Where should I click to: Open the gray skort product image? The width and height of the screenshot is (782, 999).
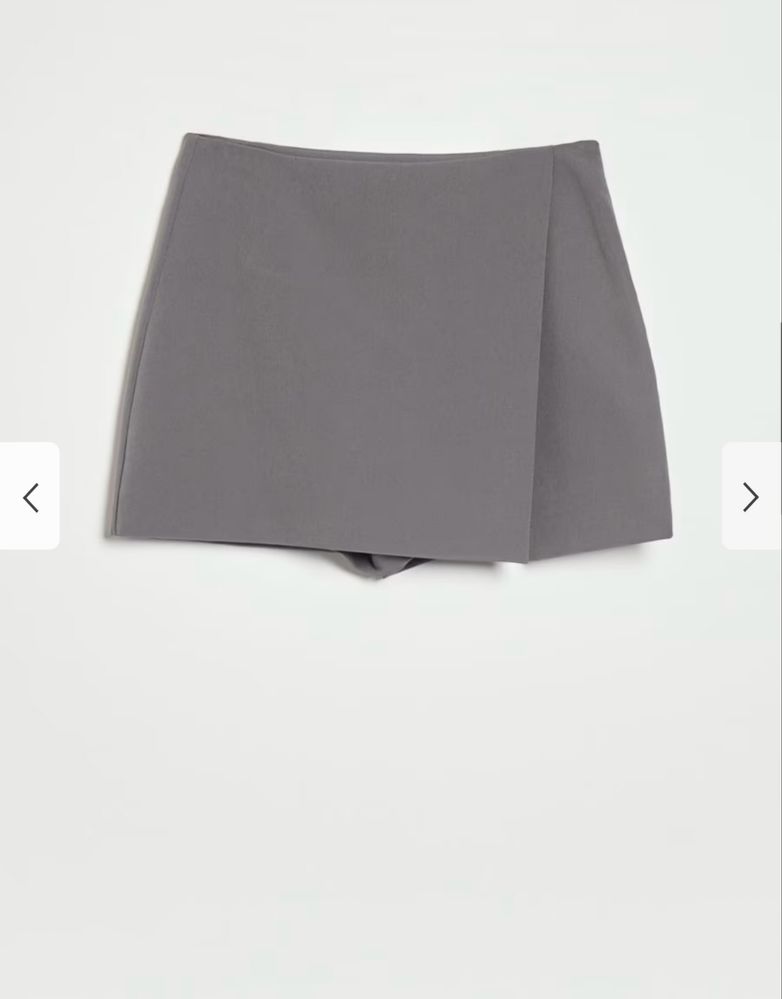coord(390,350)
